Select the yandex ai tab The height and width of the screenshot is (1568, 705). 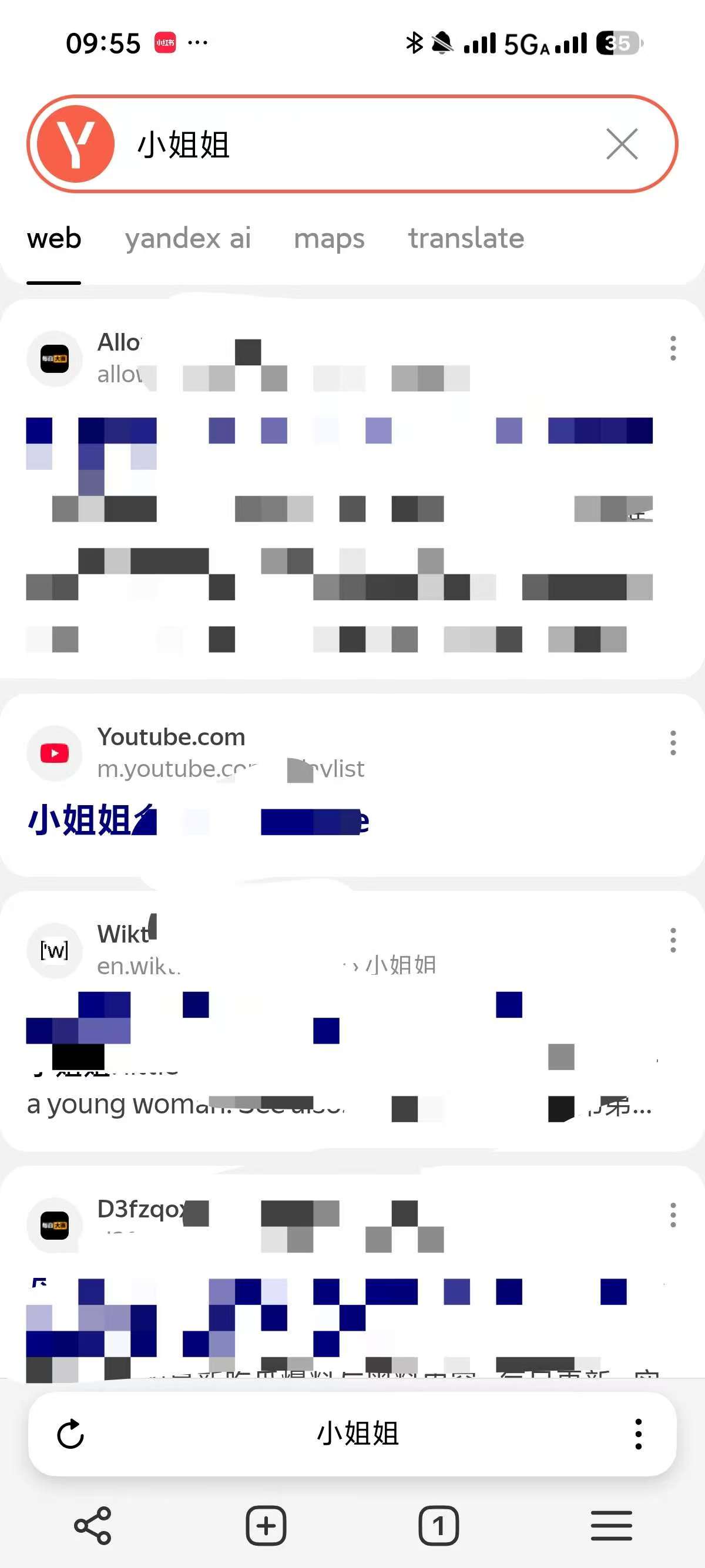(x=189, y=238)
